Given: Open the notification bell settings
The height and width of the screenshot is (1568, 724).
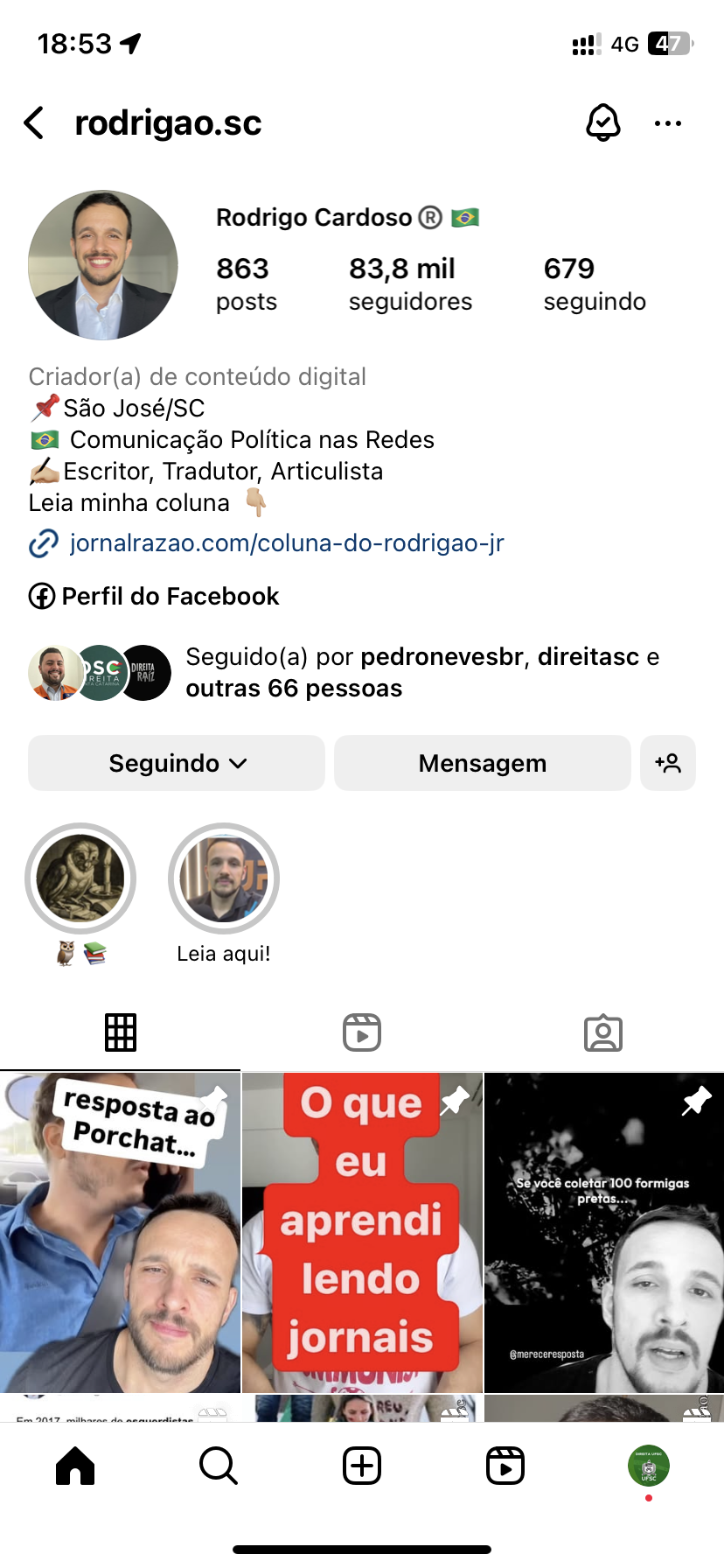Looking at the screenshot, I should 602,123.
